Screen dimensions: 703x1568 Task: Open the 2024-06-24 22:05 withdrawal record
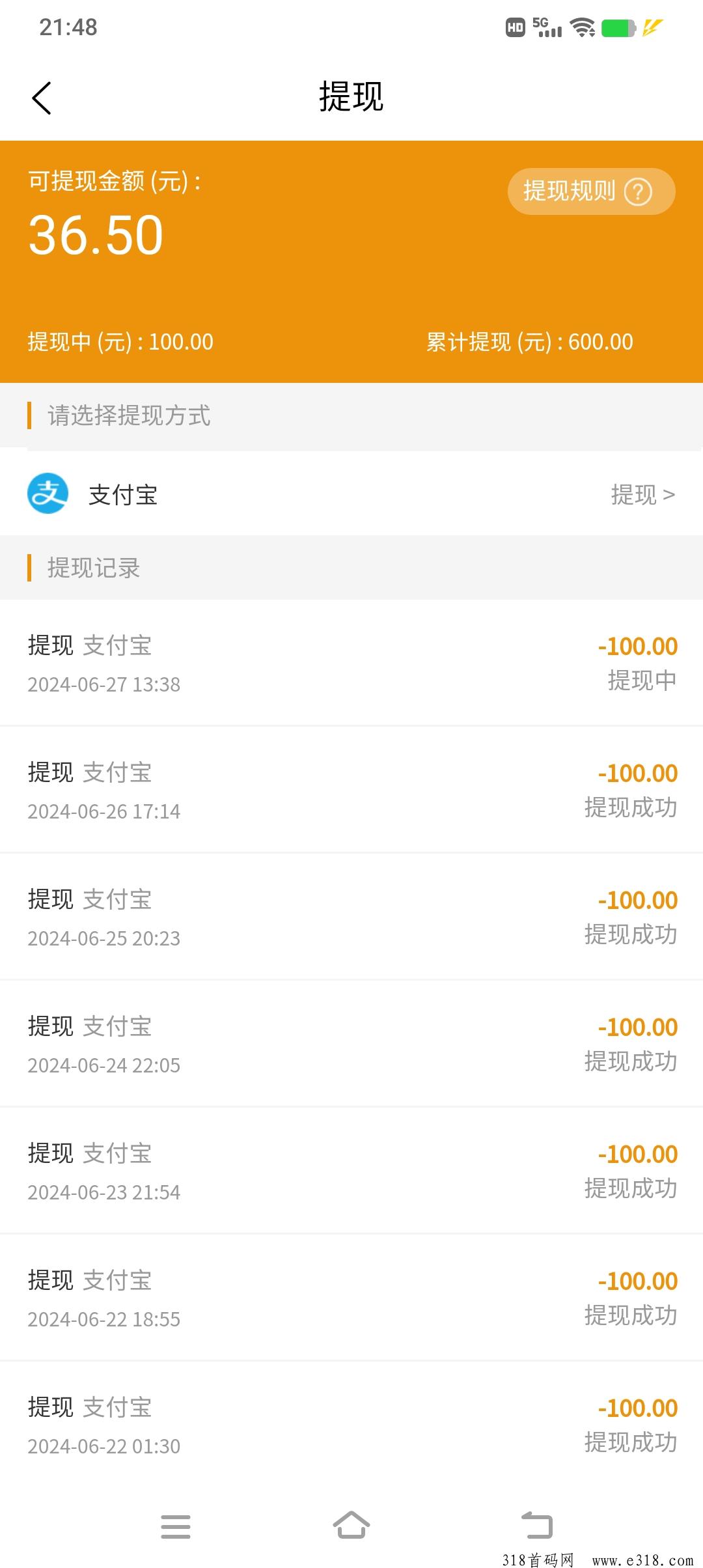(x=351, y=1043)
